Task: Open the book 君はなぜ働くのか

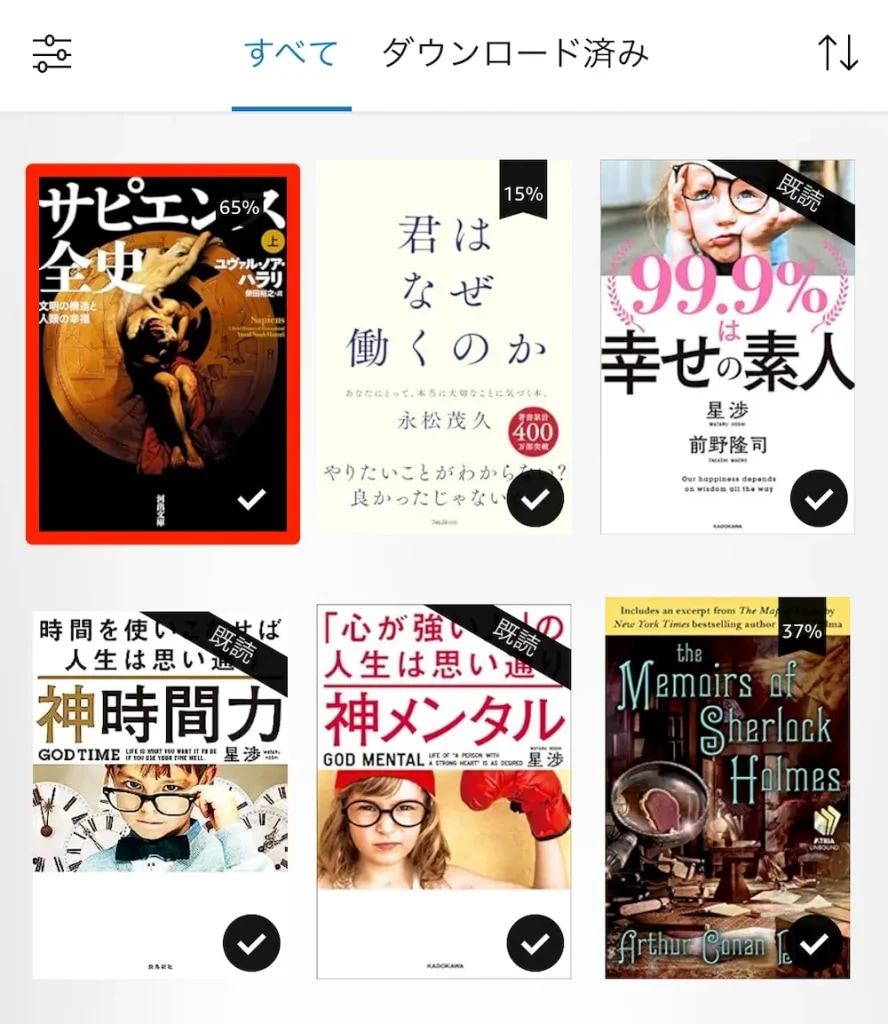Action: coord(444,347)
